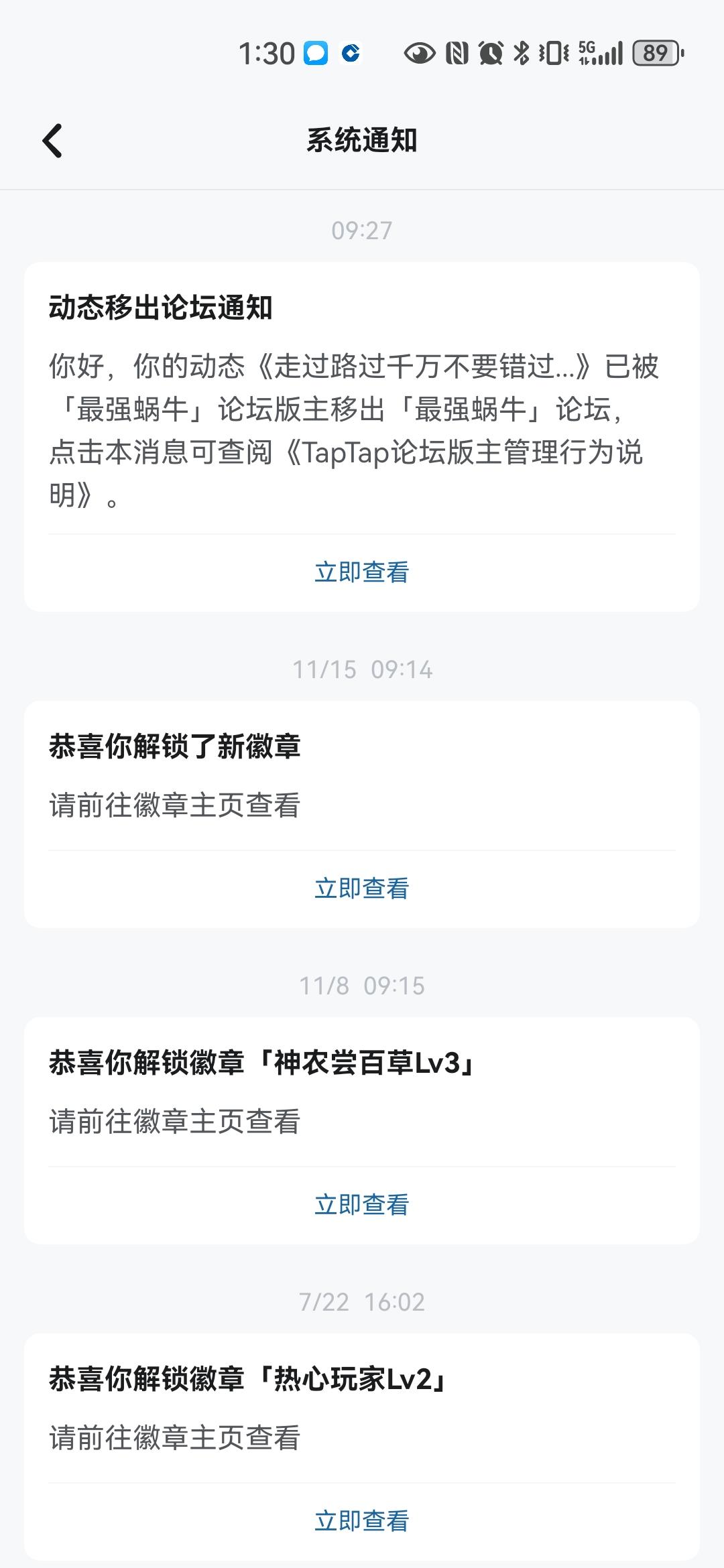
Task: Tap 立即查看 under 恭喜你解锁了新徽章
Action: coord(362,888)
